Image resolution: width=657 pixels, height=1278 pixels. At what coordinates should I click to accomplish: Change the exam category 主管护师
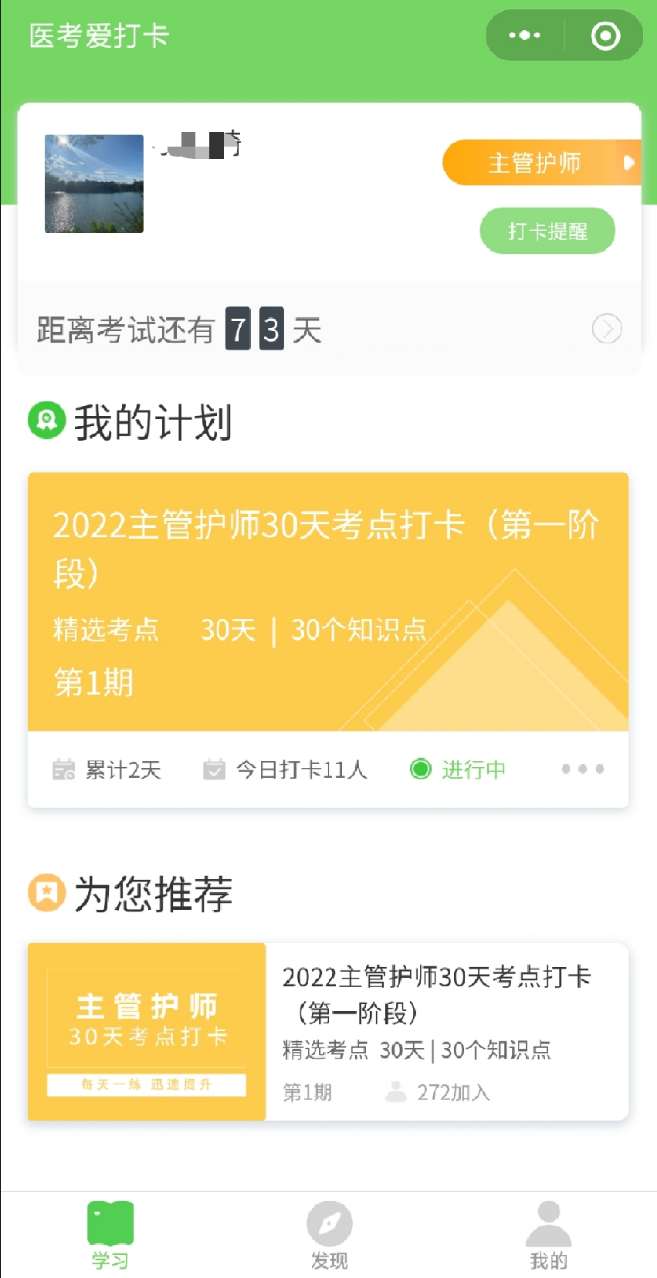(x=540, y=163)
